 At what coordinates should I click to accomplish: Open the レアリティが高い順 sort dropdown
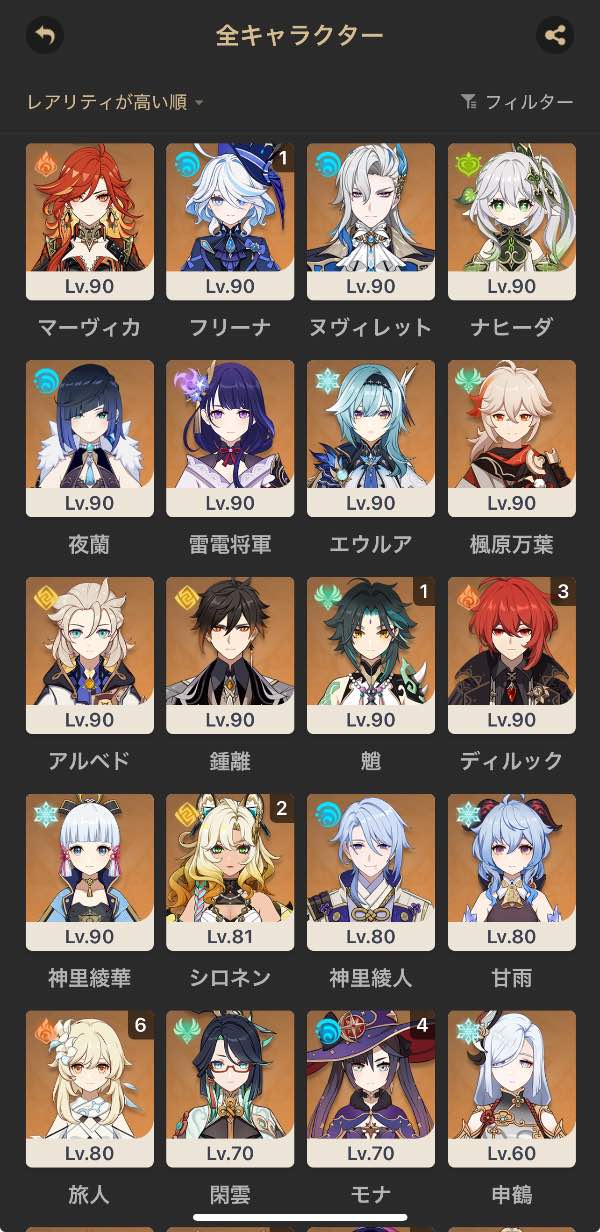pos(115,102)
